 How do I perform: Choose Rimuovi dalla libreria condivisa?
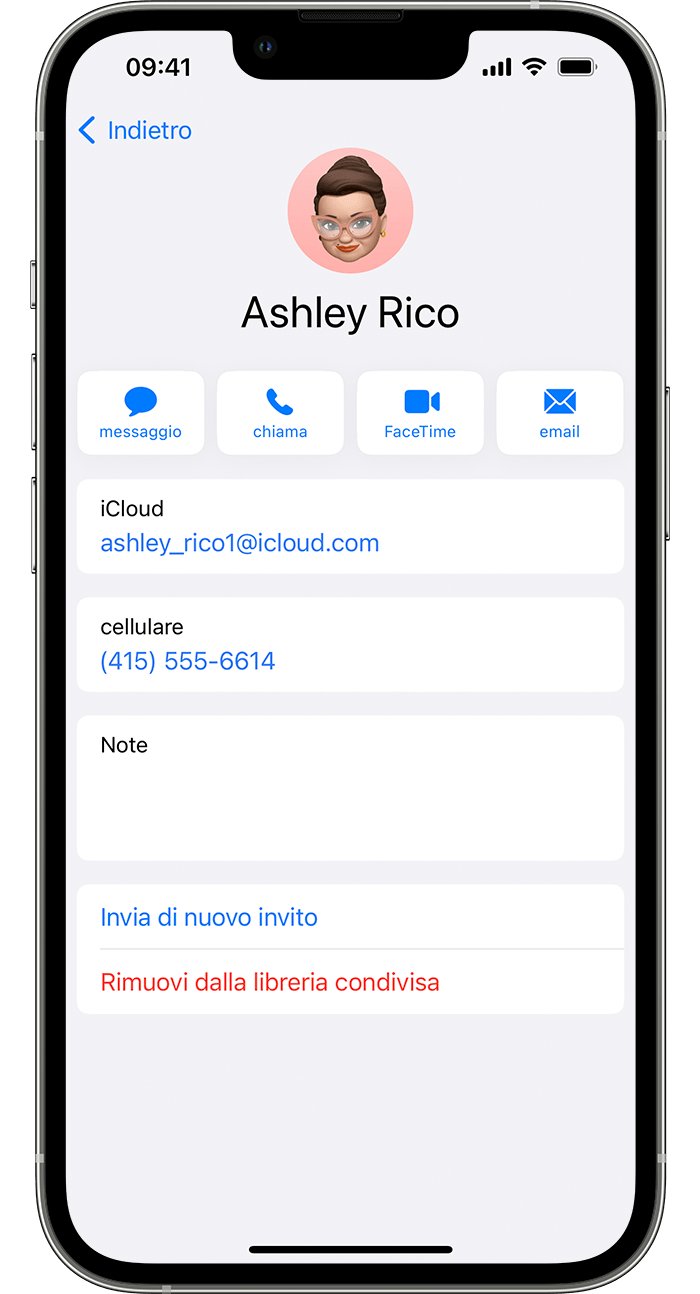270,982
